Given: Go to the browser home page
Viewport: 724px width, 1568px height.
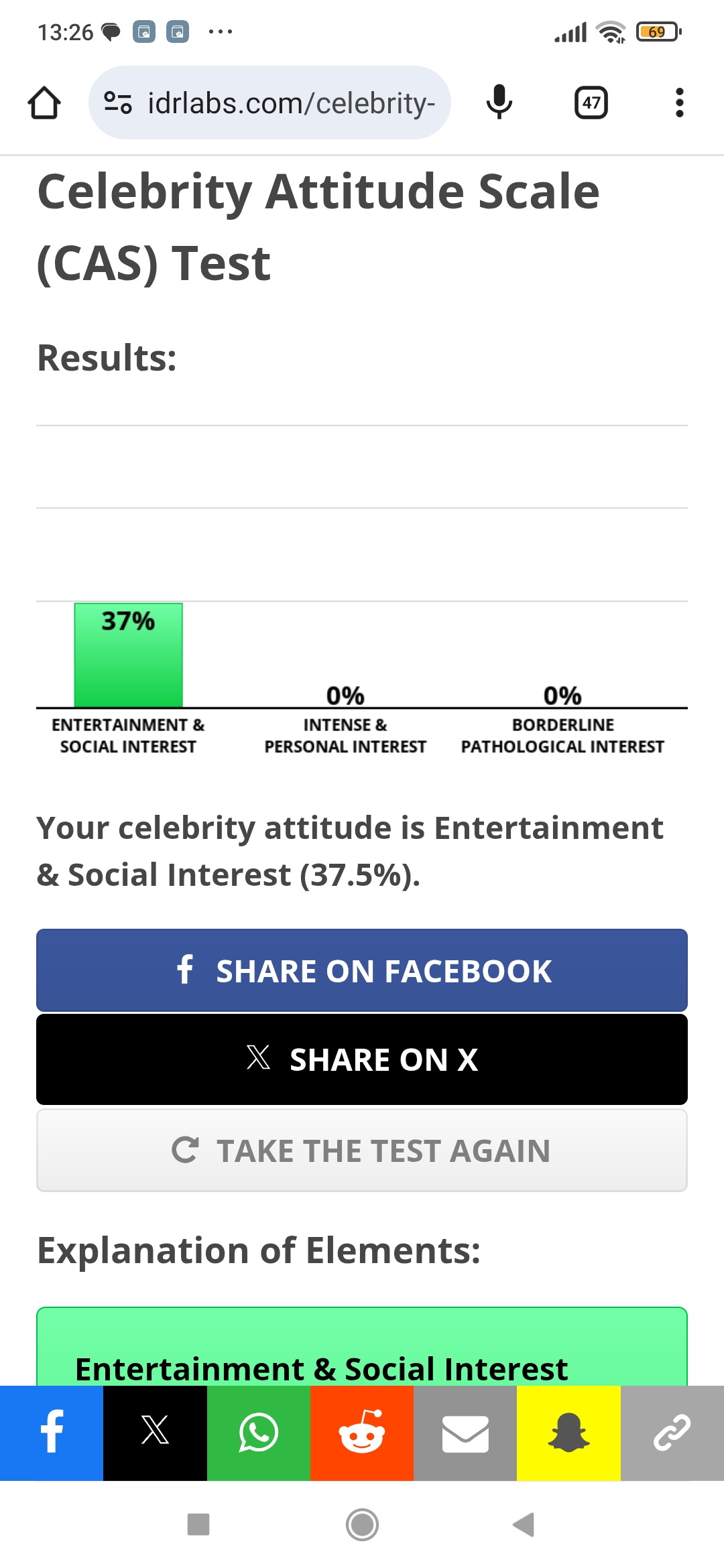Looking at the screenshot, I should pyautogui.click(x=44, y=103).
